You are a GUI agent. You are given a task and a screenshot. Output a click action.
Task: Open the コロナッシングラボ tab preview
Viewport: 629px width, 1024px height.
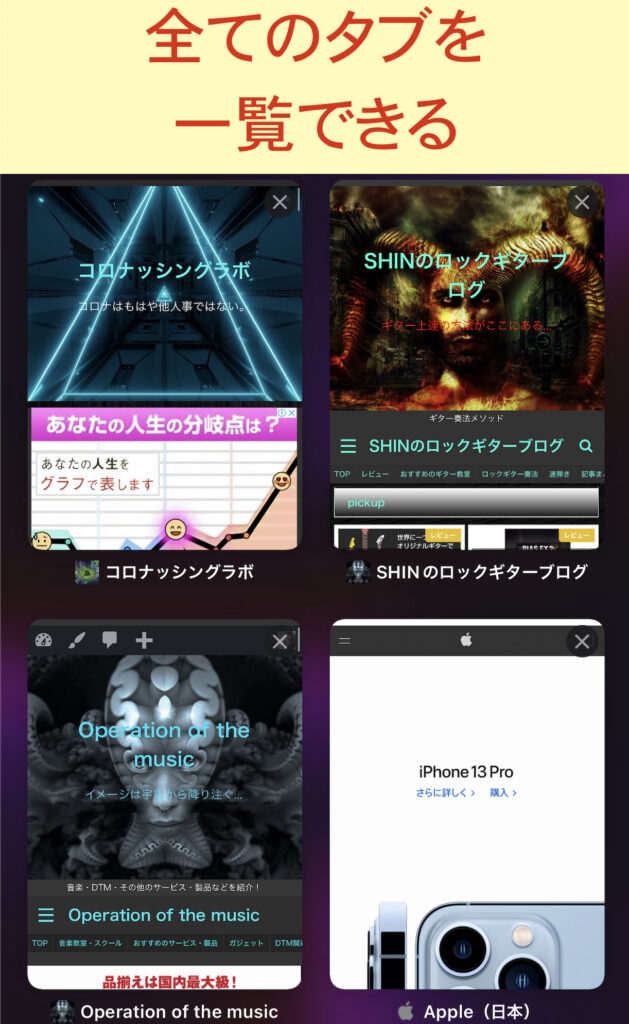pyautogui.click(x=164, y=365)
